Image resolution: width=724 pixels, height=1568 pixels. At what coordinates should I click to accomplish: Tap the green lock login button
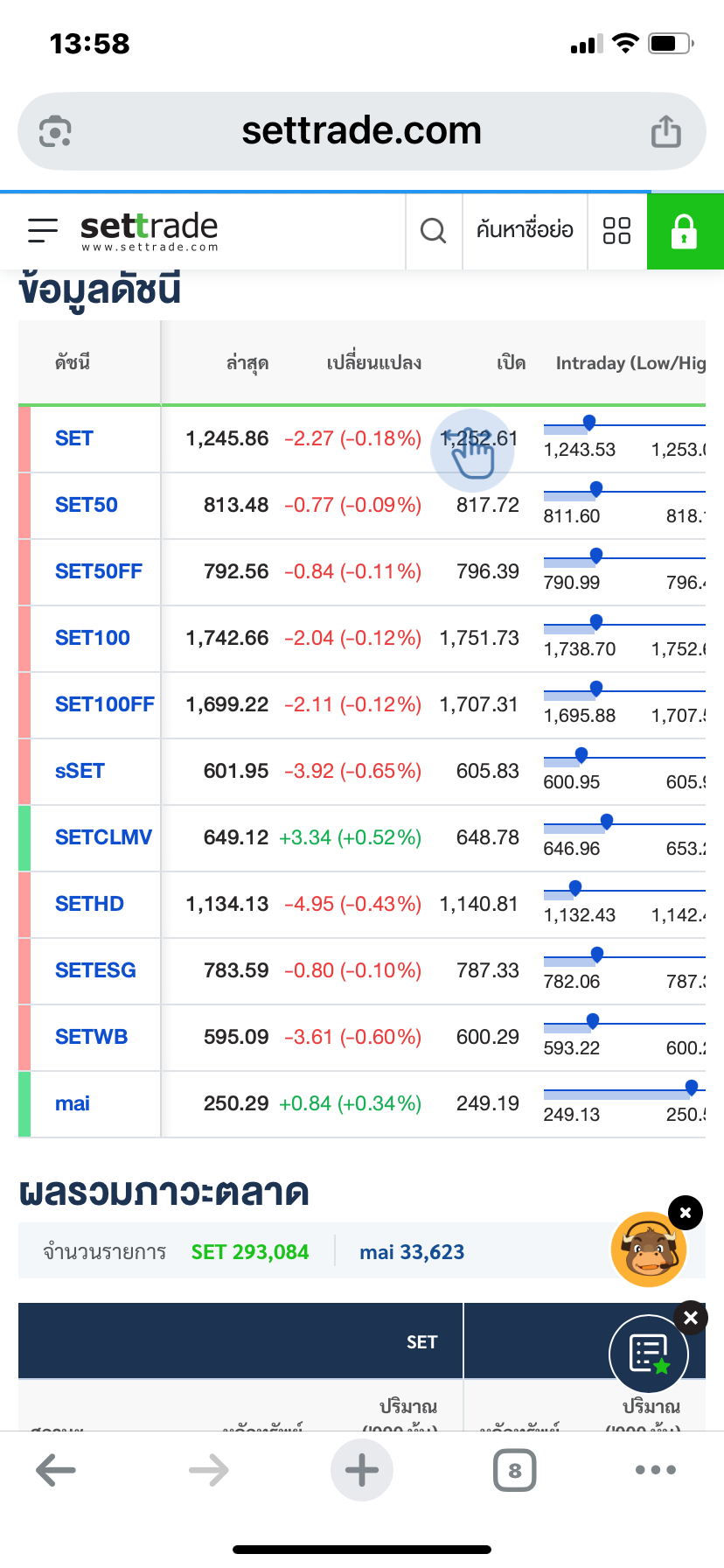(x=685, y=232)
